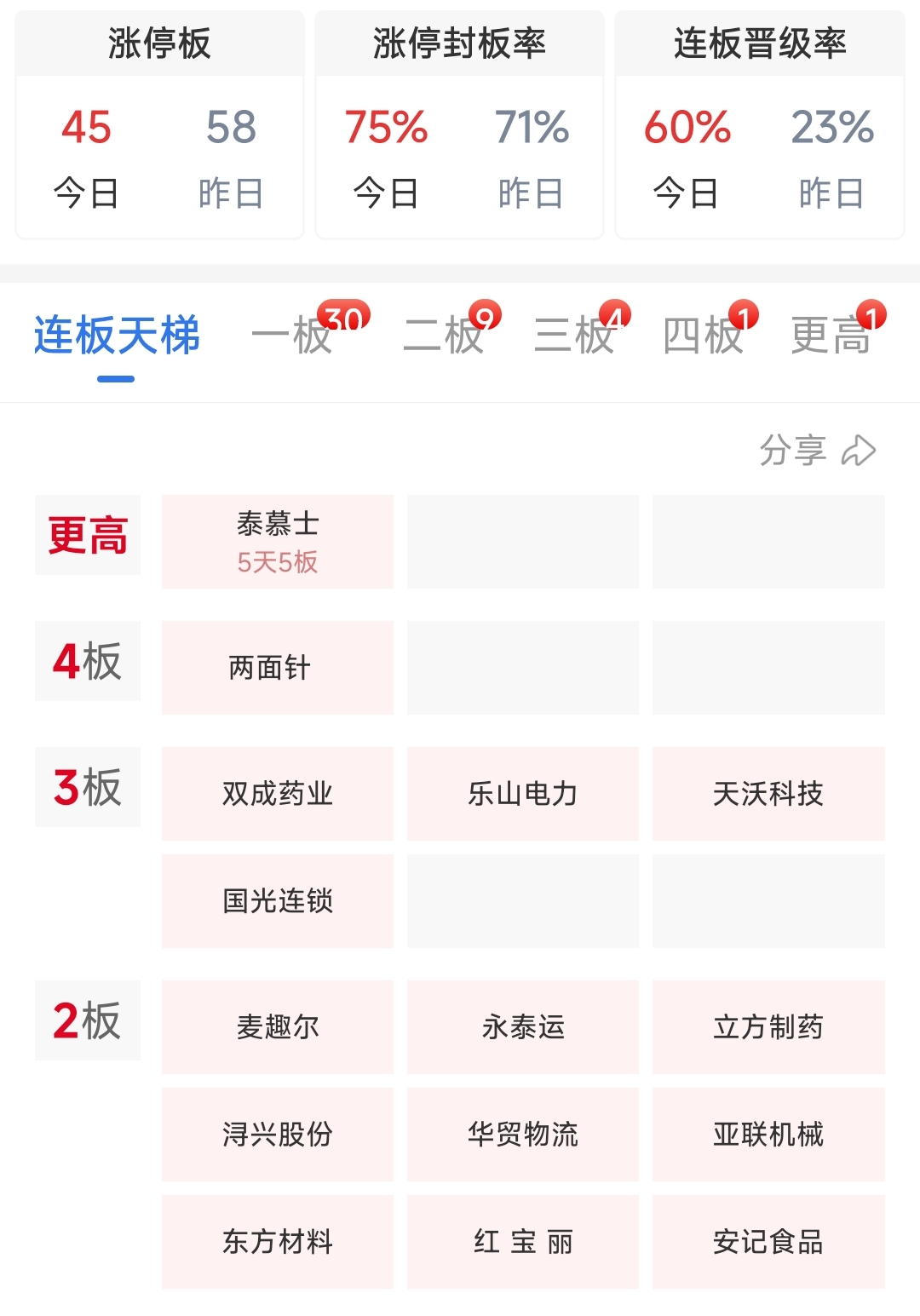Tap the 安记食品 stock tile
Viewport: 920px width, 1316px height.
tap(768, 1242)
